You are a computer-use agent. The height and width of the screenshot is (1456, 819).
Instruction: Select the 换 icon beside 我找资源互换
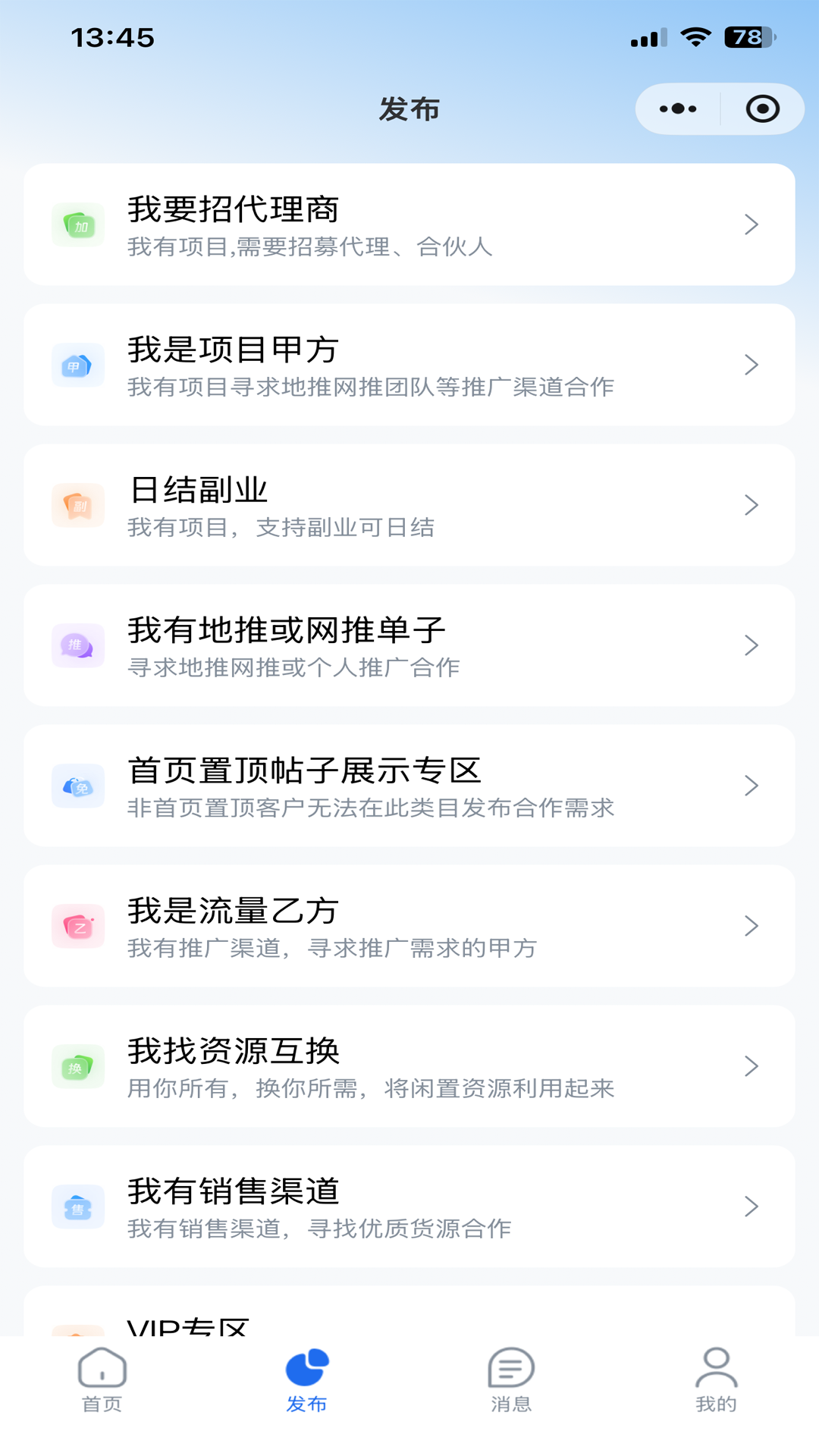point(78,1066)
